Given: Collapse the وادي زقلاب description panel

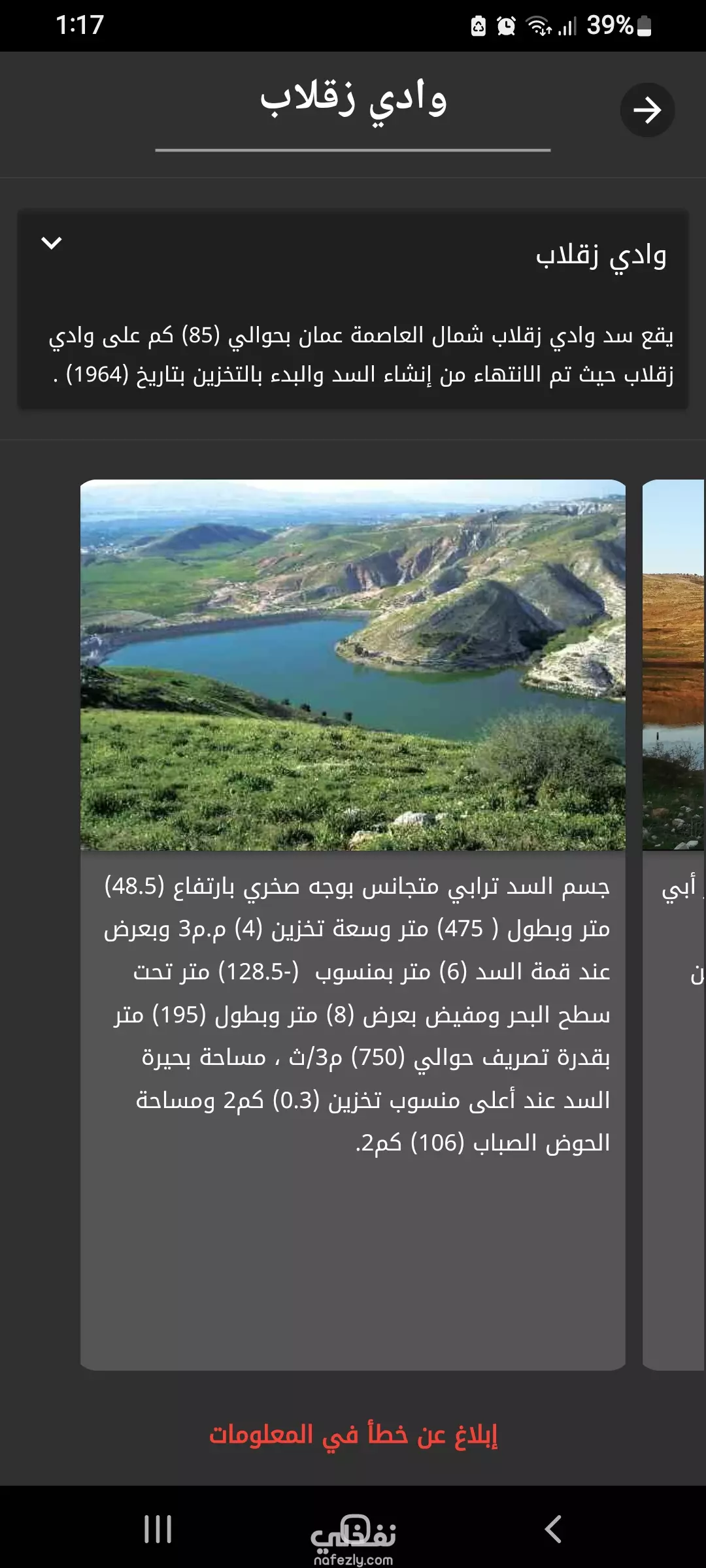Looking at the screenshot, I should (52, 243).
